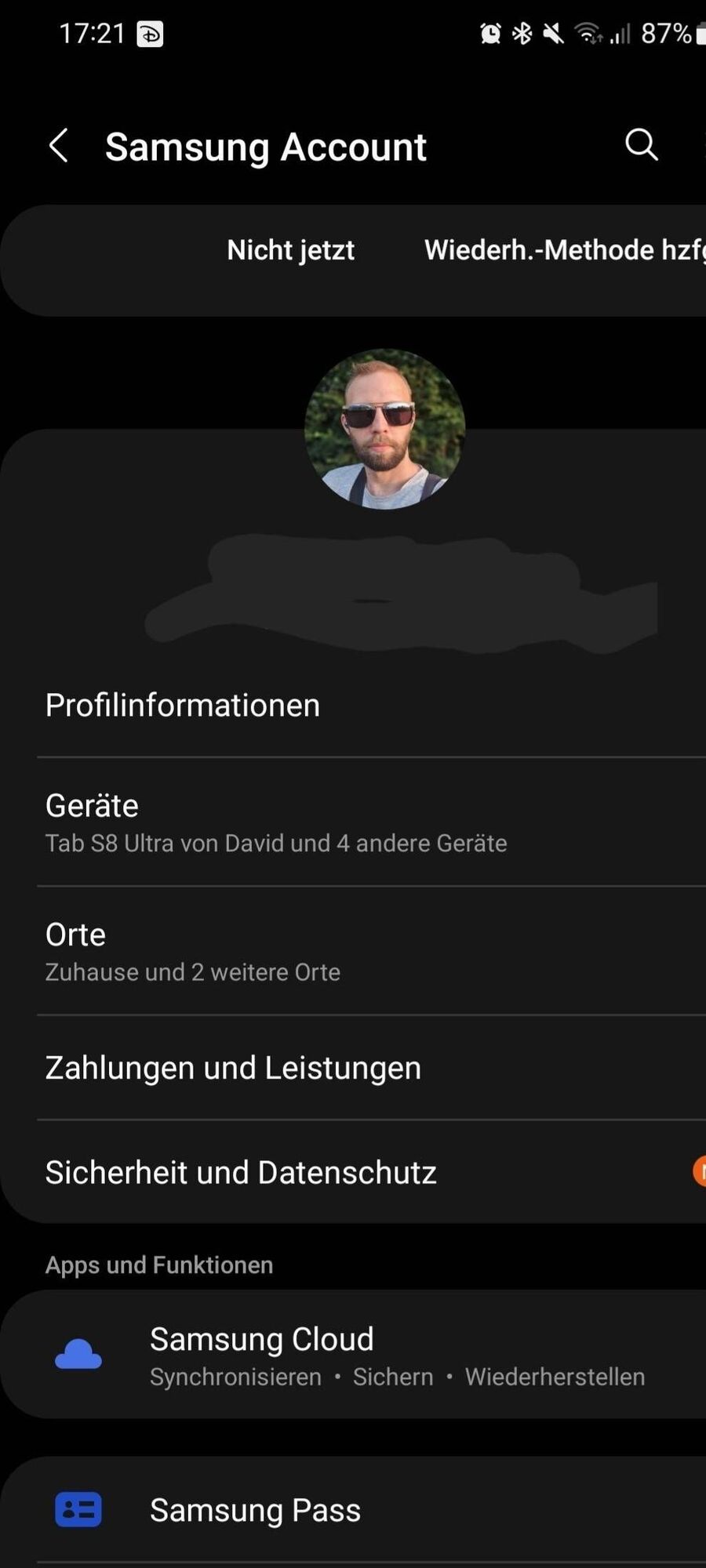Open Orte settings
The width and height of the screenshot is (706, 1568).
point(192,951)
